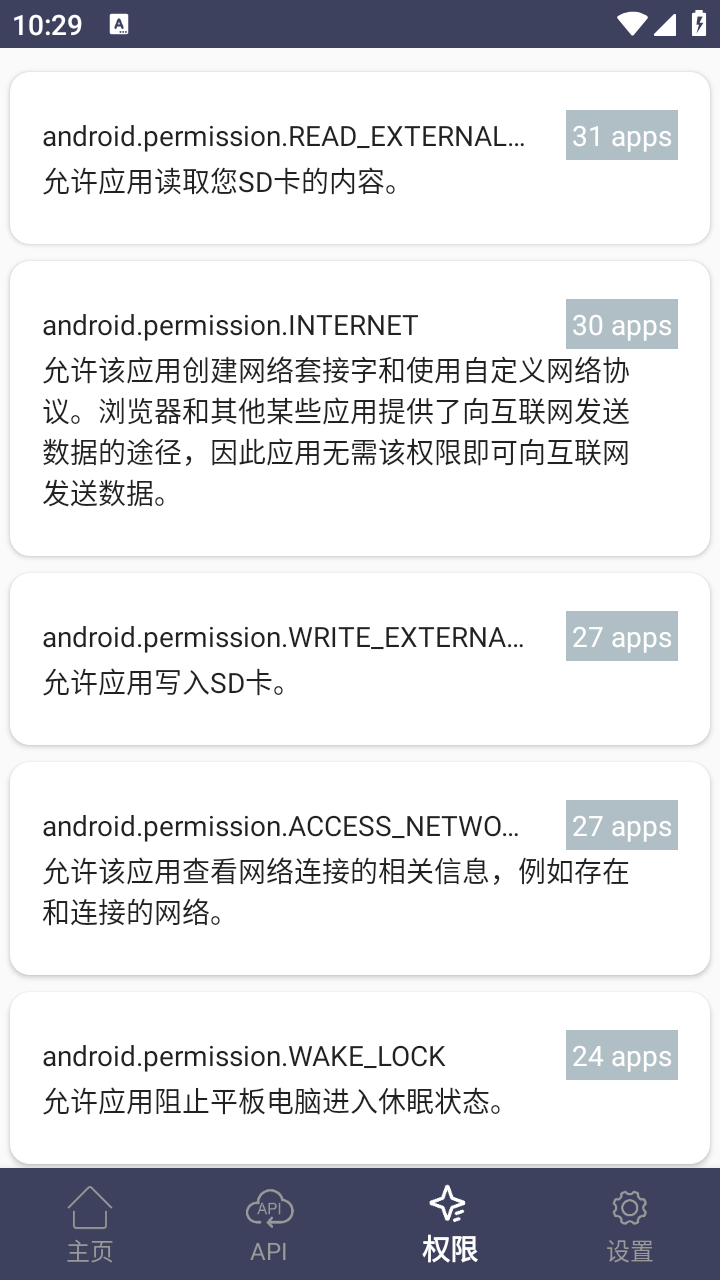This screenshot has width=720, height=1280.
Task: Tap the 24 apps badge for WAKE_LOCK
Action: (621, 1056)
